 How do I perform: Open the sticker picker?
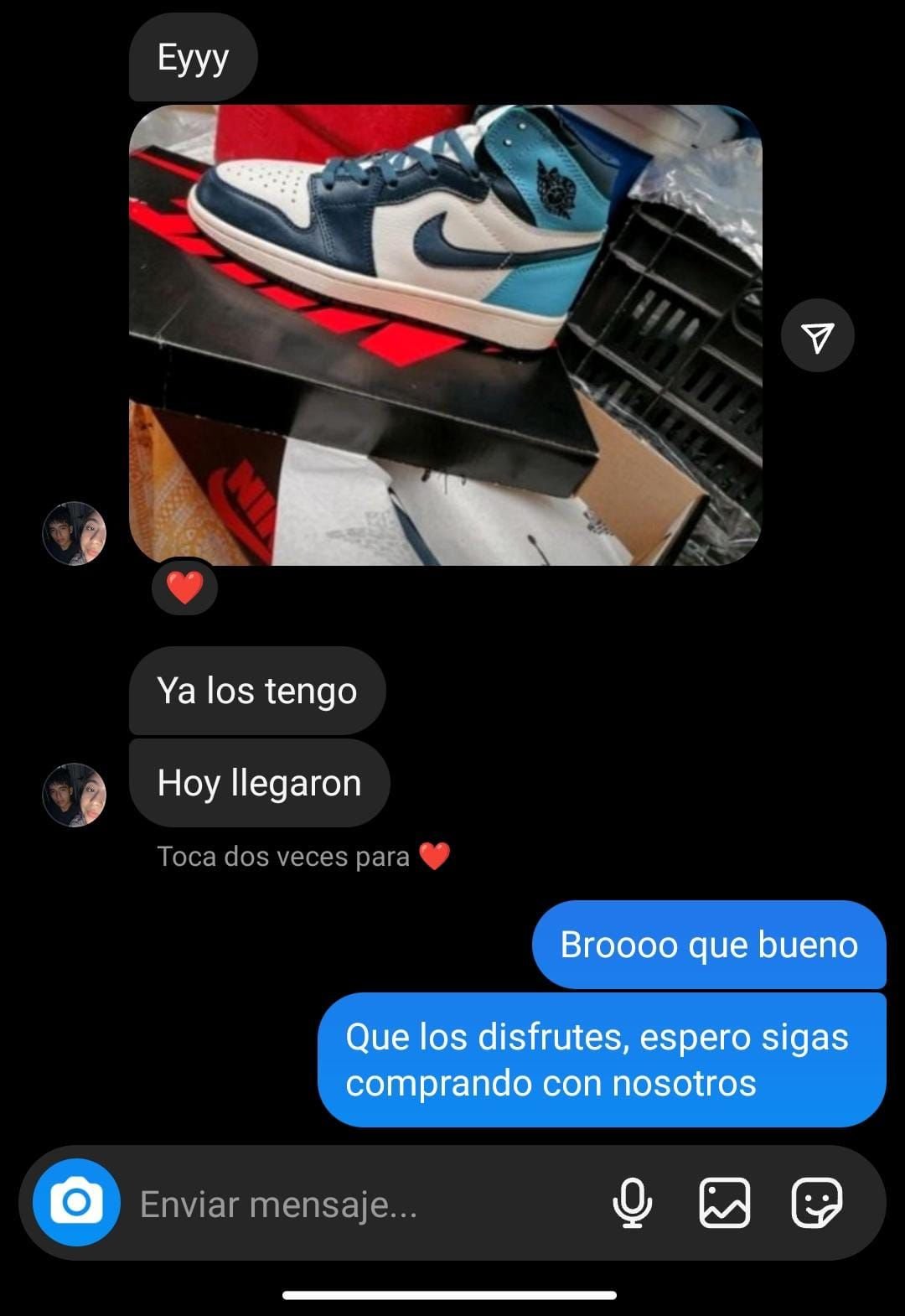(816, 1204)
